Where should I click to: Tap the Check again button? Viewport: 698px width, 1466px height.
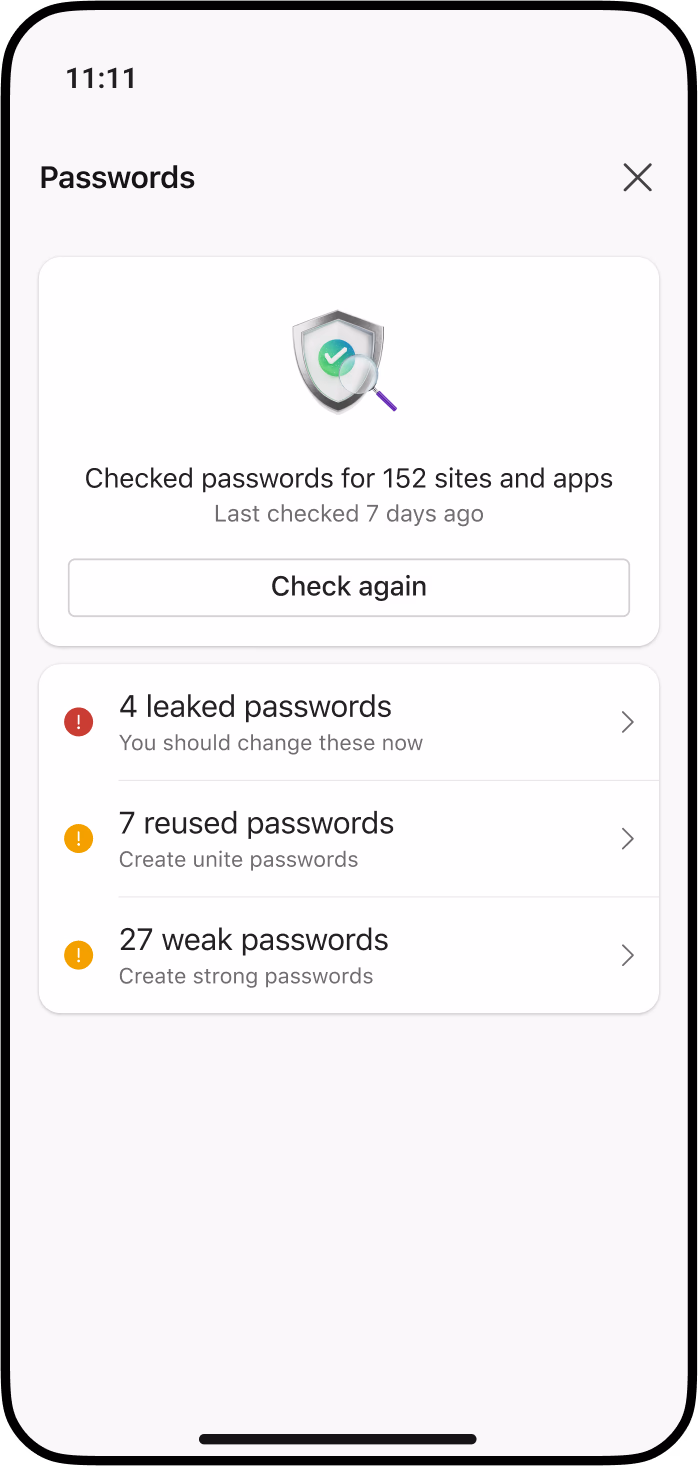pos(348,587)
